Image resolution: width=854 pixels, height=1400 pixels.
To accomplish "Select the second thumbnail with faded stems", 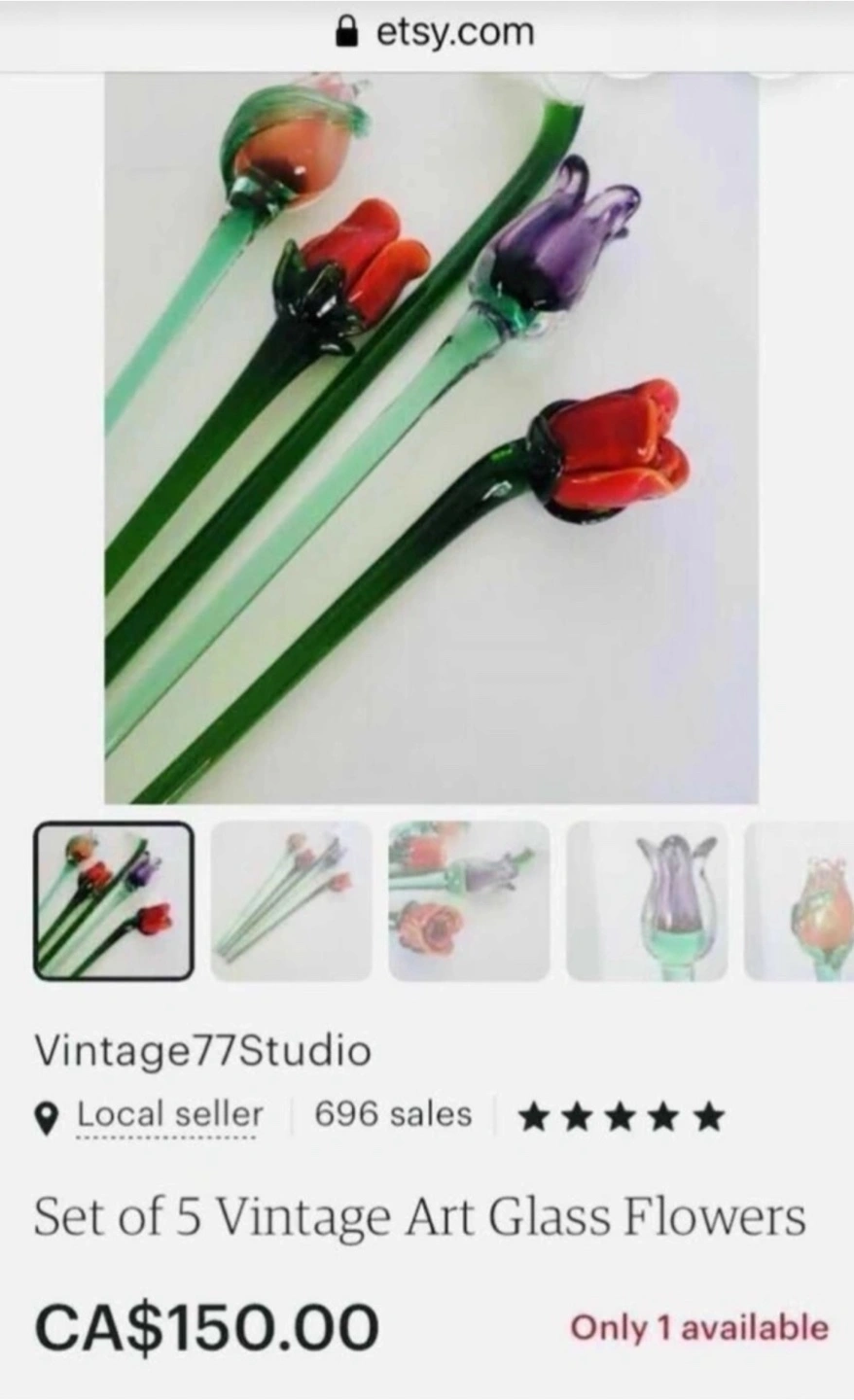I will (x=291, y=900).
